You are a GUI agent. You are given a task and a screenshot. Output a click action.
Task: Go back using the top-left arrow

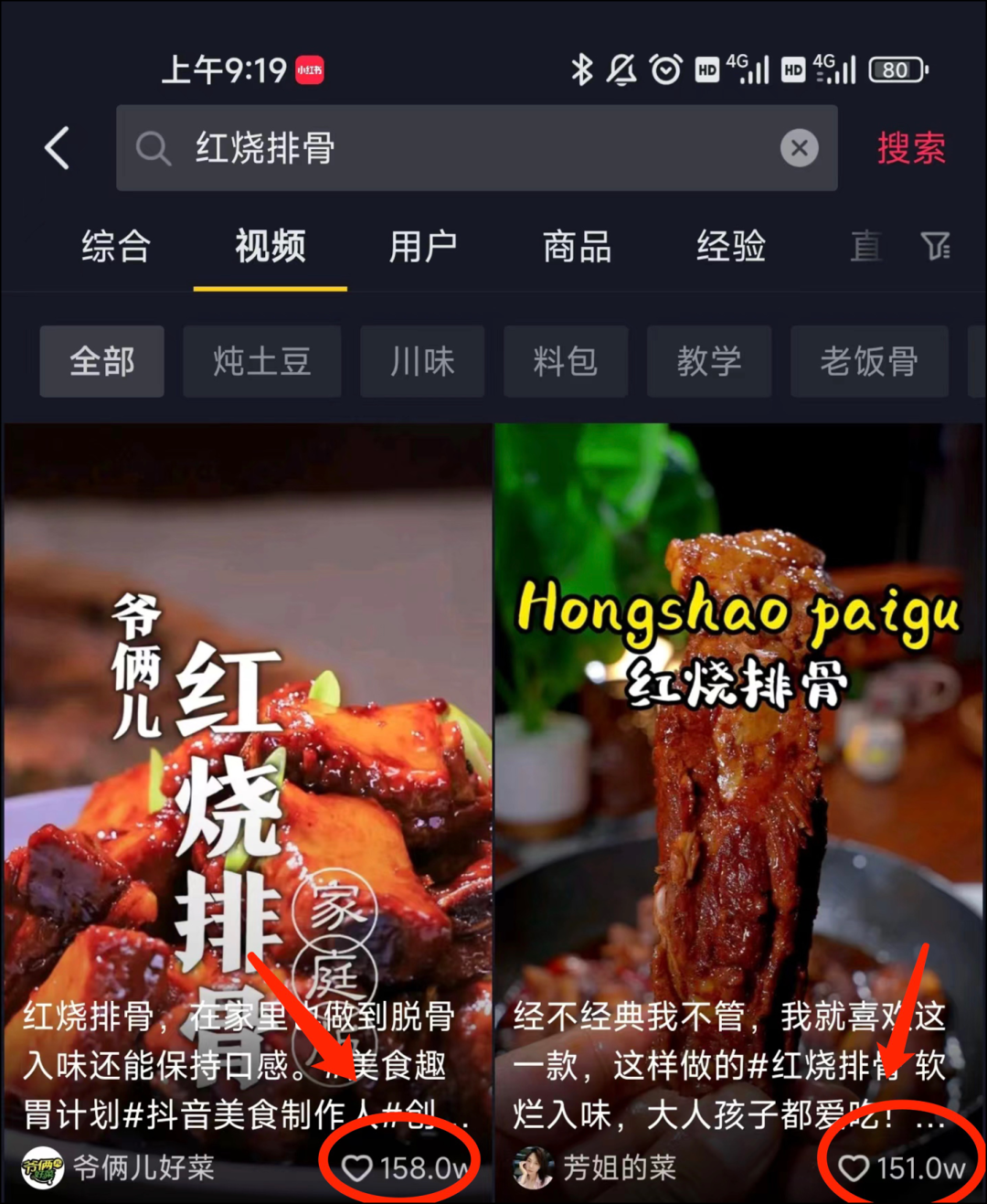point(58,148)
